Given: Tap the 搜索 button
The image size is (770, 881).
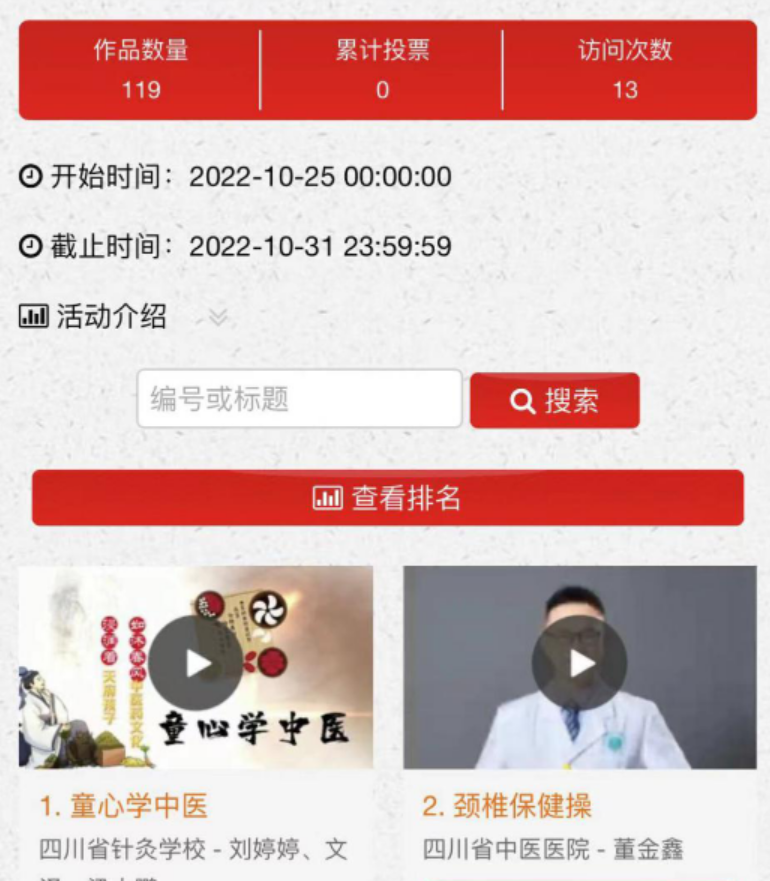Looking at the screenshot, I should [554, 401].
